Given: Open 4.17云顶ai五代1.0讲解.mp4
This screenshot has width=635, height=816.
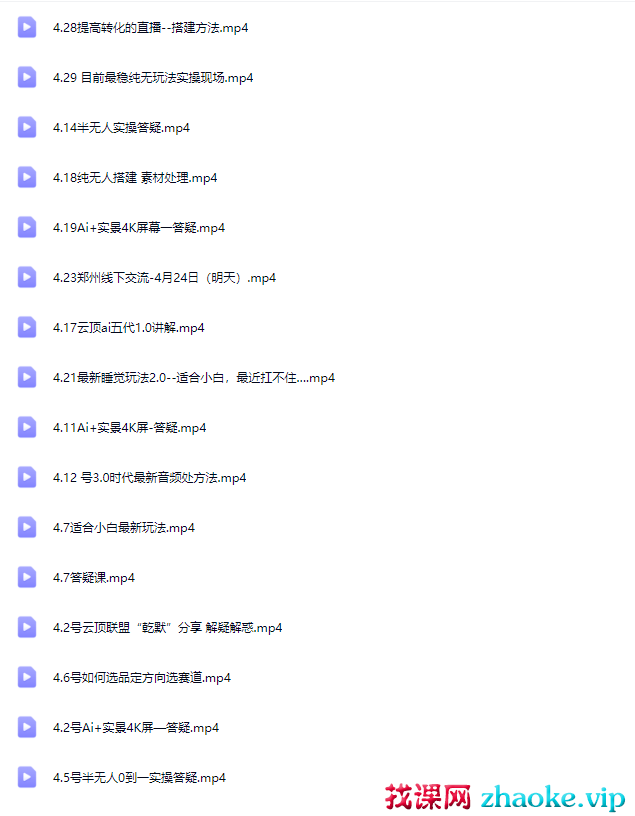Looking at the screenshot, I should click(128, 328).
